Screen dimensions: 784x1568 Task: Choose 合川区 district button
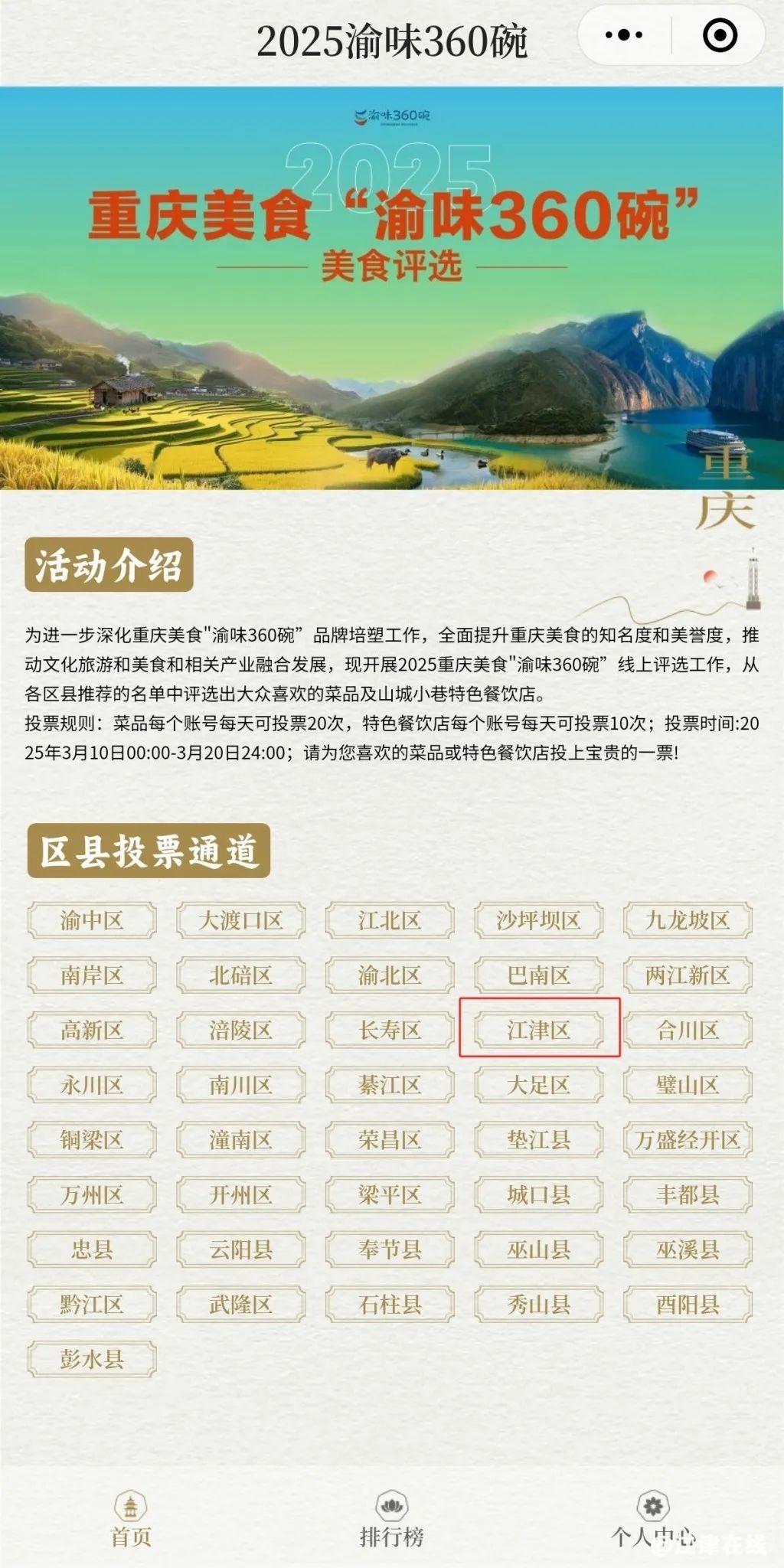(x=688, y=1030)
